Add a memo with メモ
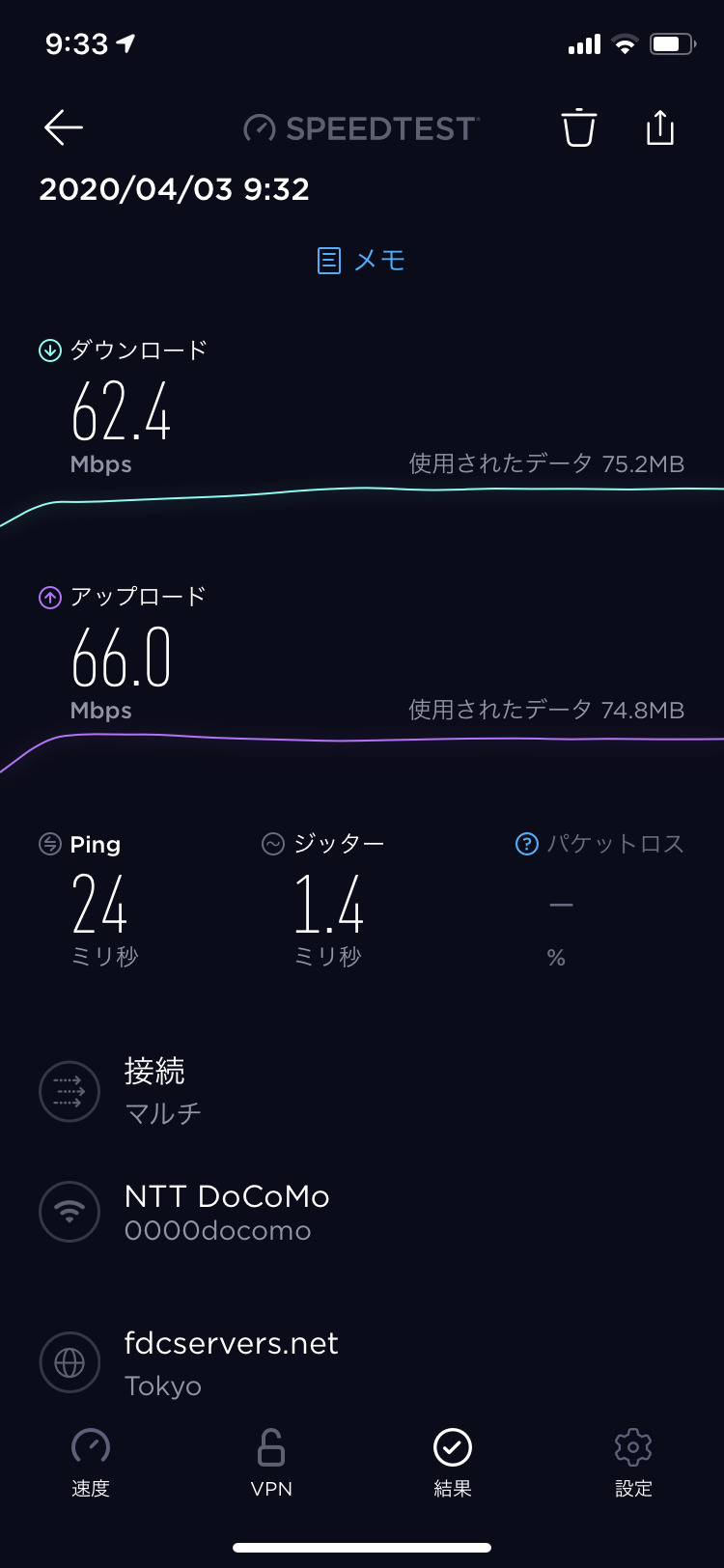 tap(362, 261)
